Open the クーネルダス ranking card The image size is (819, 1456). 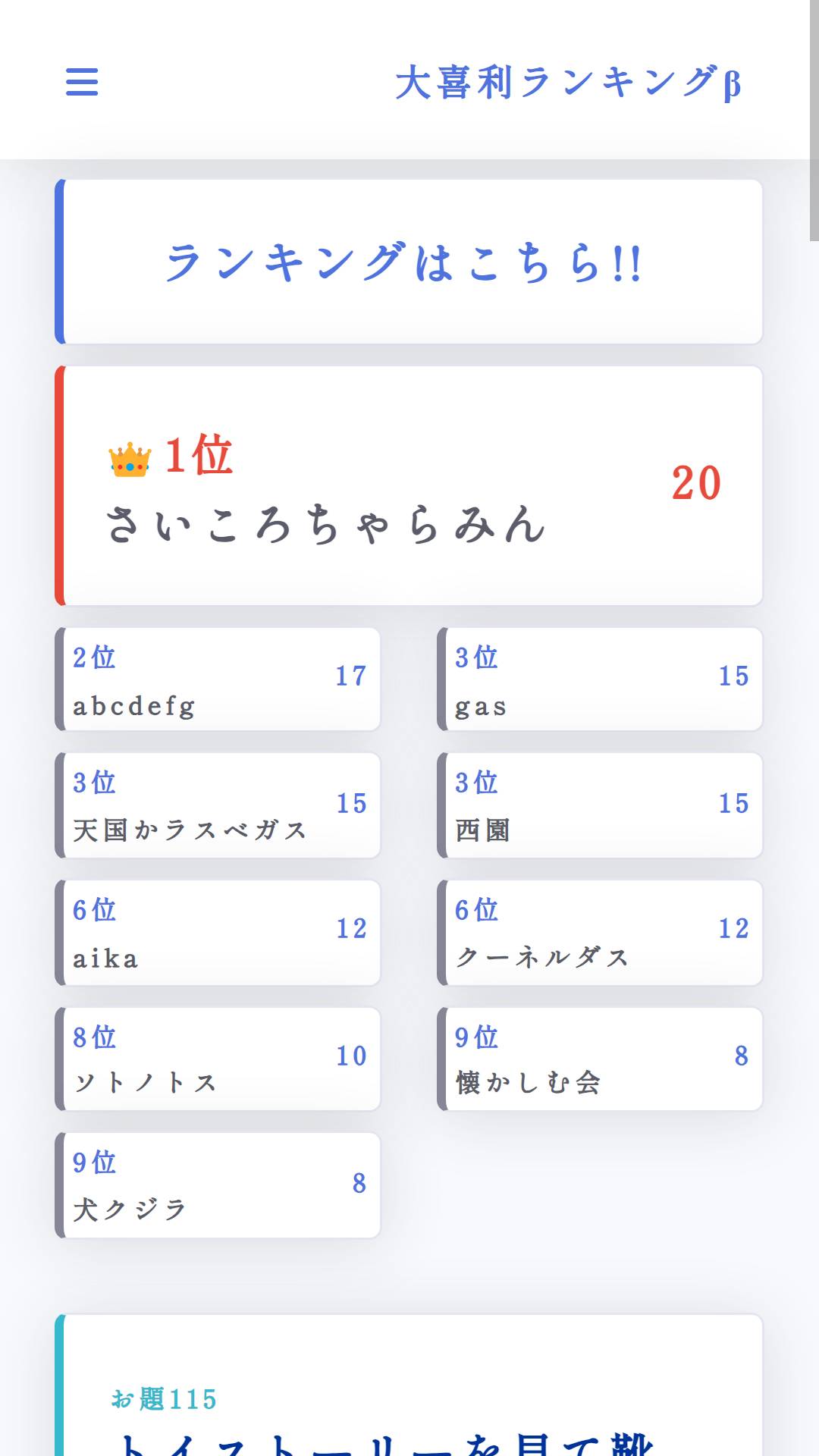pos(600,933)
